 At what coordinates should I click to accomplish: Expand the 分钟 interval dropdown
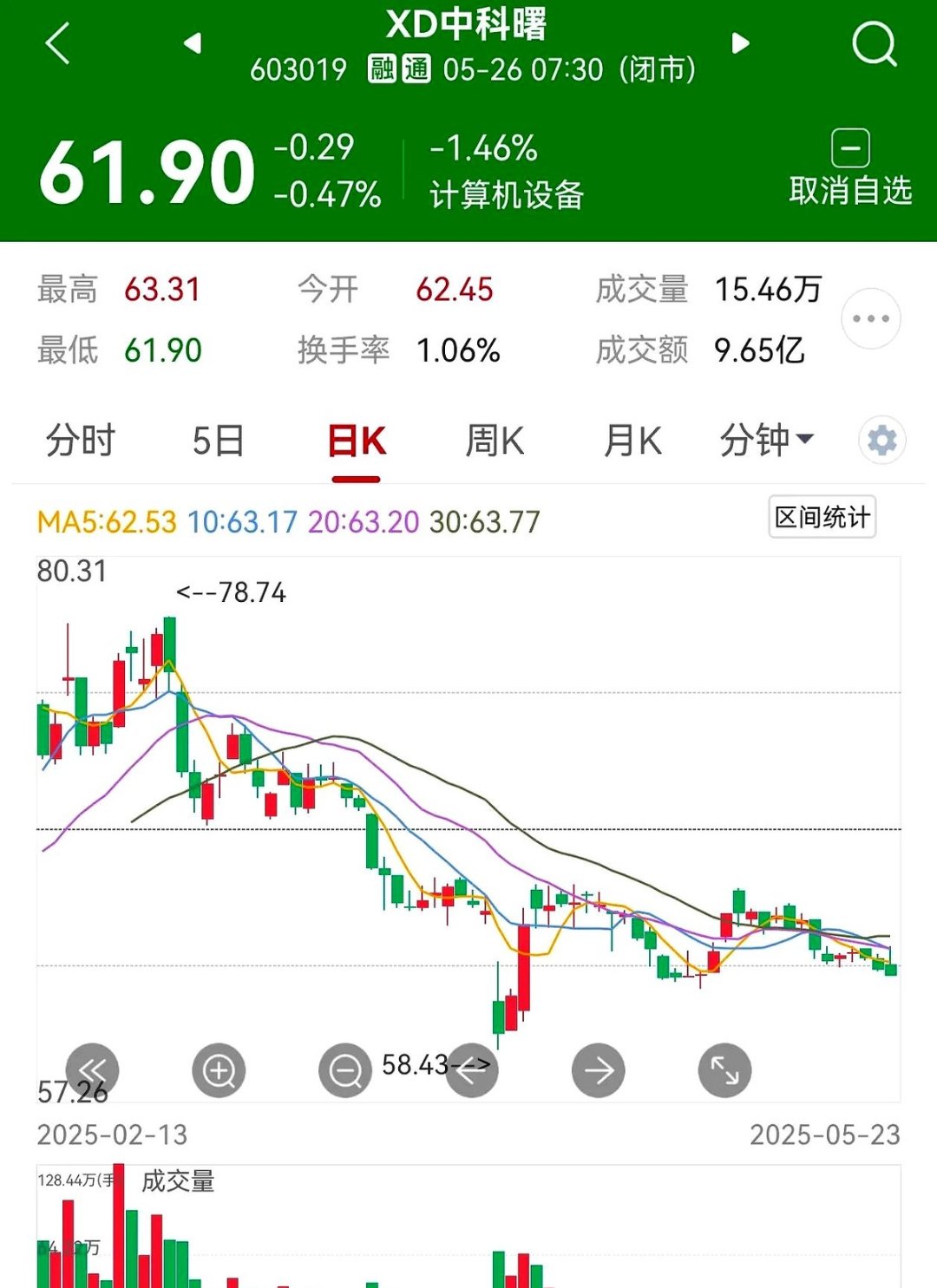[766, 441]
